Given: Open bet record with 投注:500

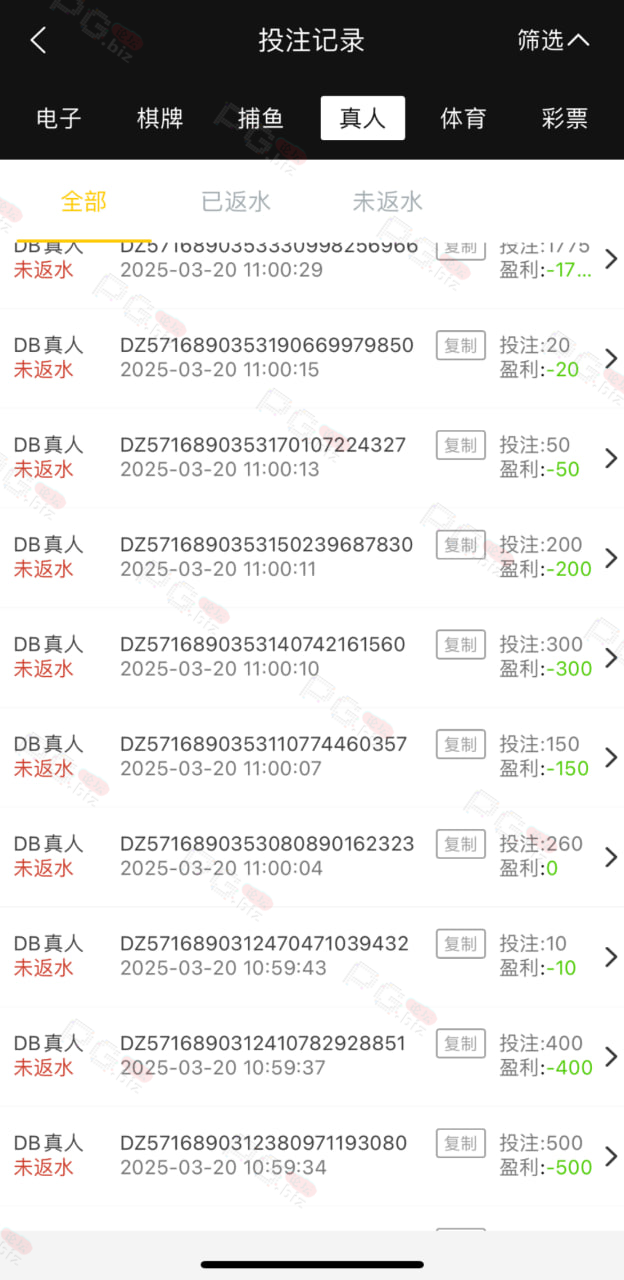Looking at the screenshot, I should [312, 1155].
